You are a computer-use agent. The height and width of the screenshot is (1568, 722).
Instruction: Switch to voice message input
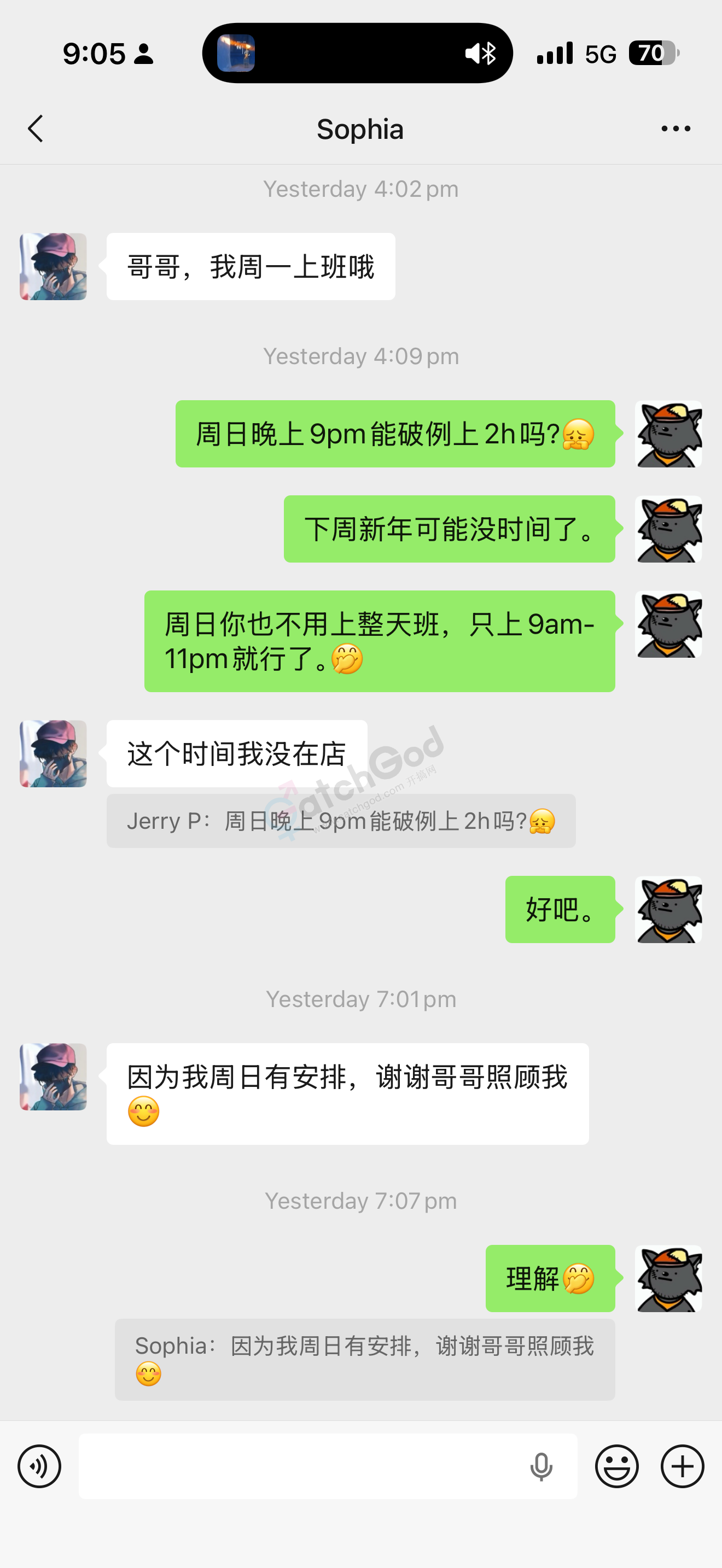tap(39, 1466)
